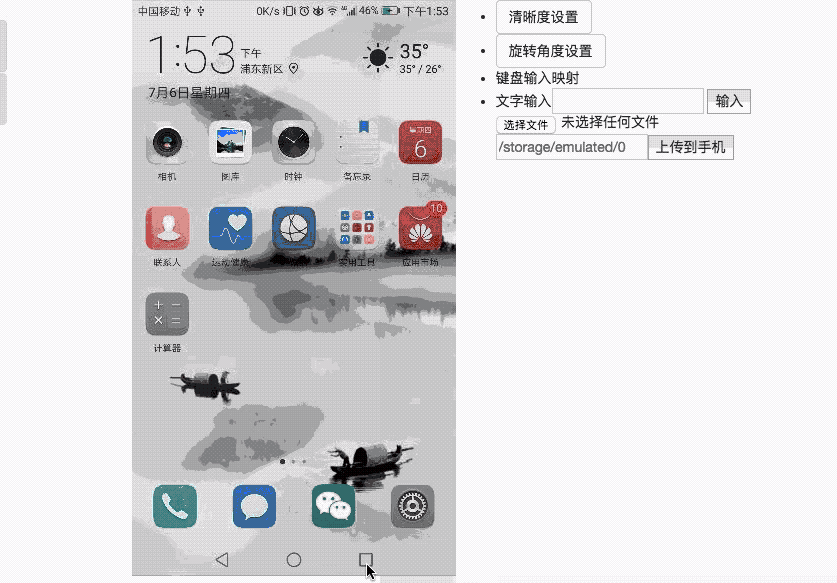Open the 实用工具 tools folder
Screen dimensions: 837x583
point(357,229)
